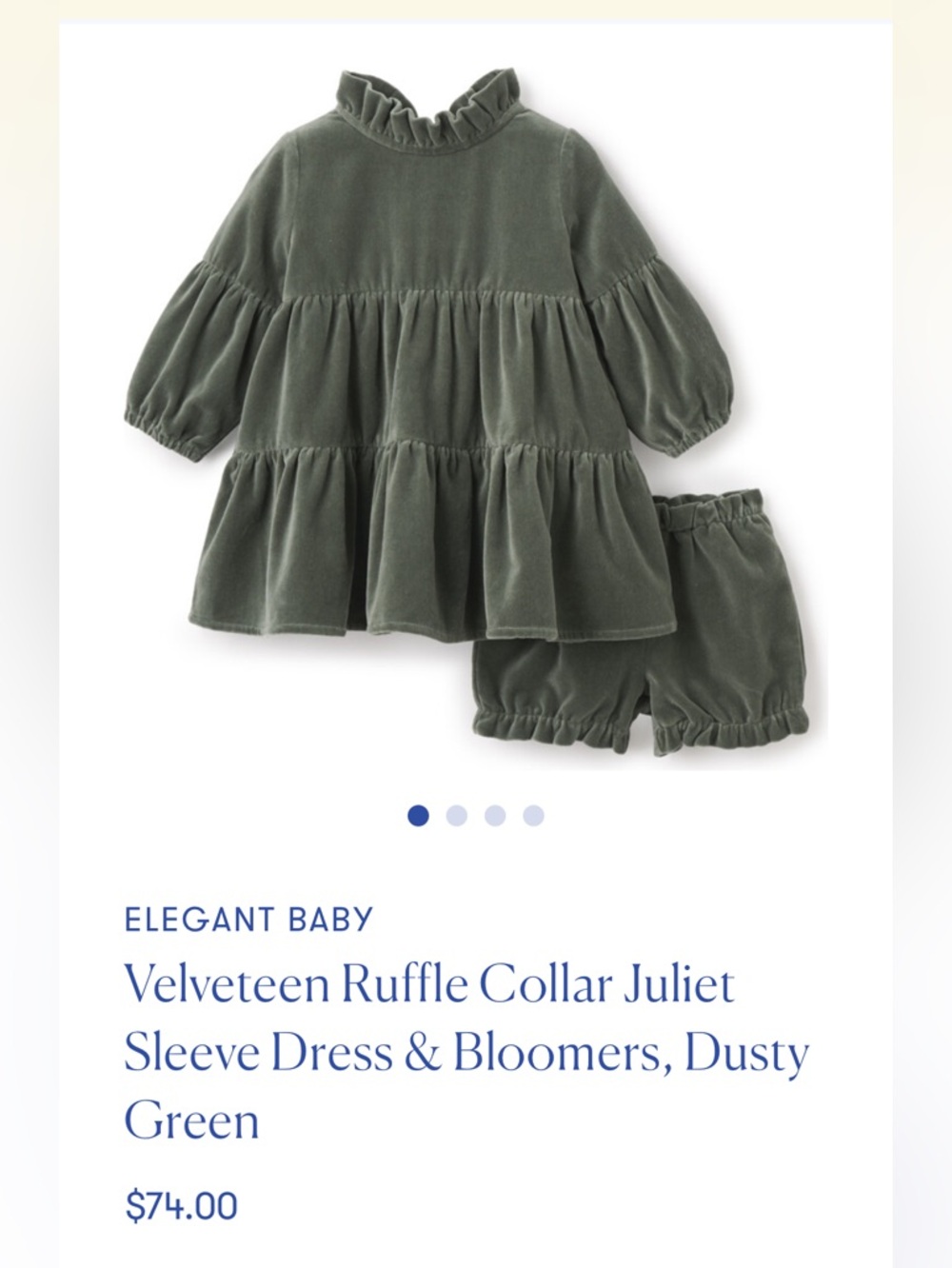
Task: Click the last light-blue pagination dot
Action: (531, 814)
